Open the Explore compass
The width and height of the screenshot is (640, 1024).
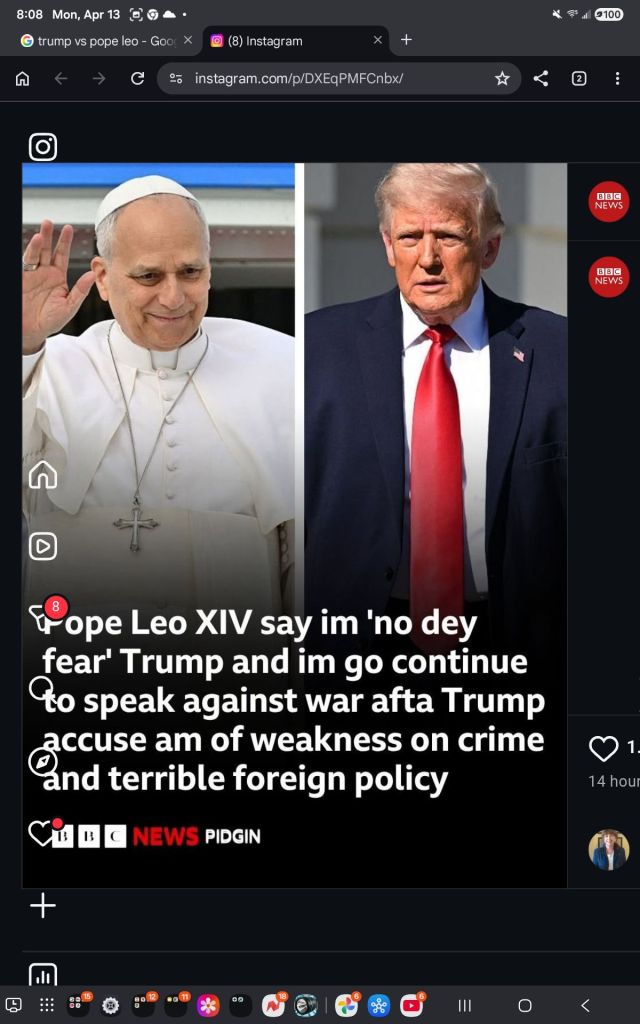point(43,761)
